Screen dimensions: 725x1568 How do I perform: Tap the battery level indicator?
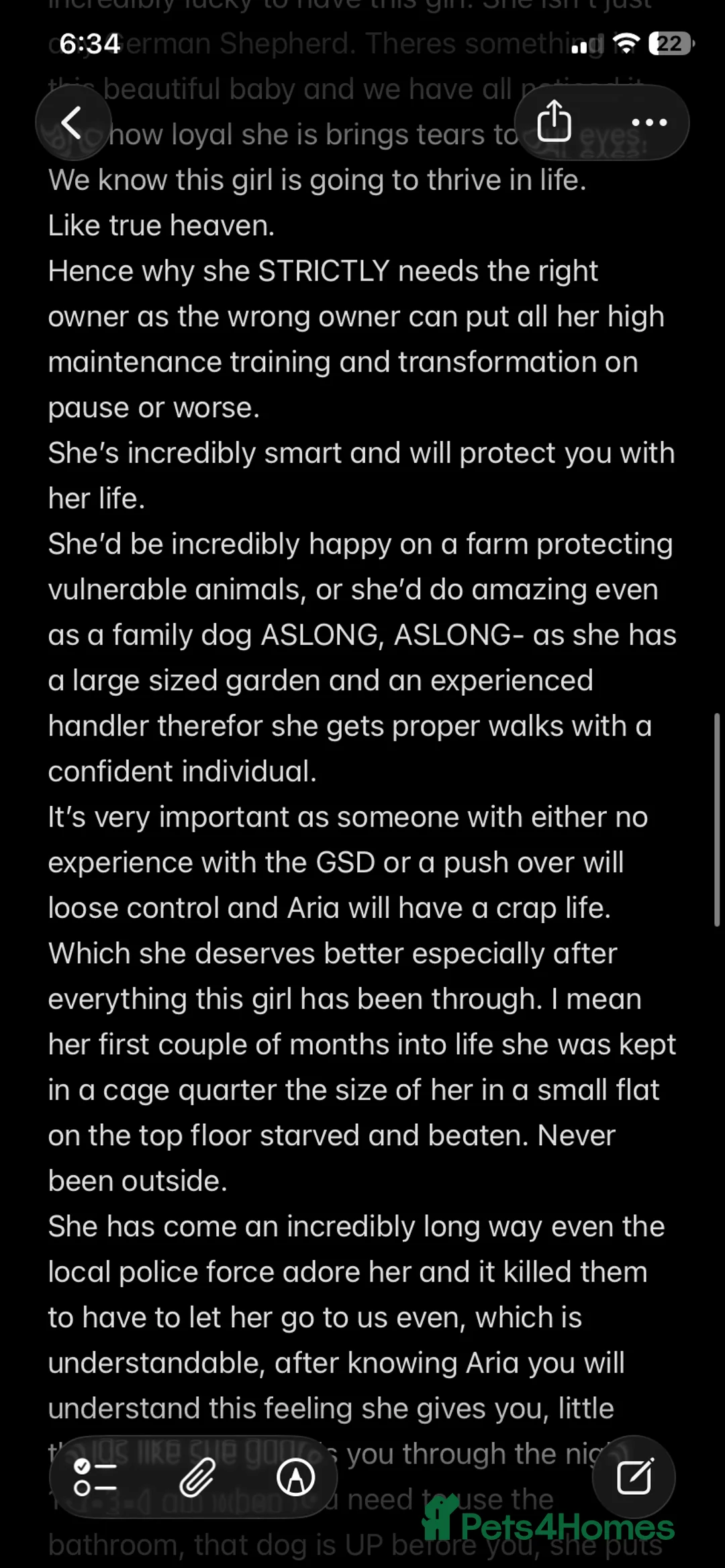pyautogui.click(x=669, y=45)
